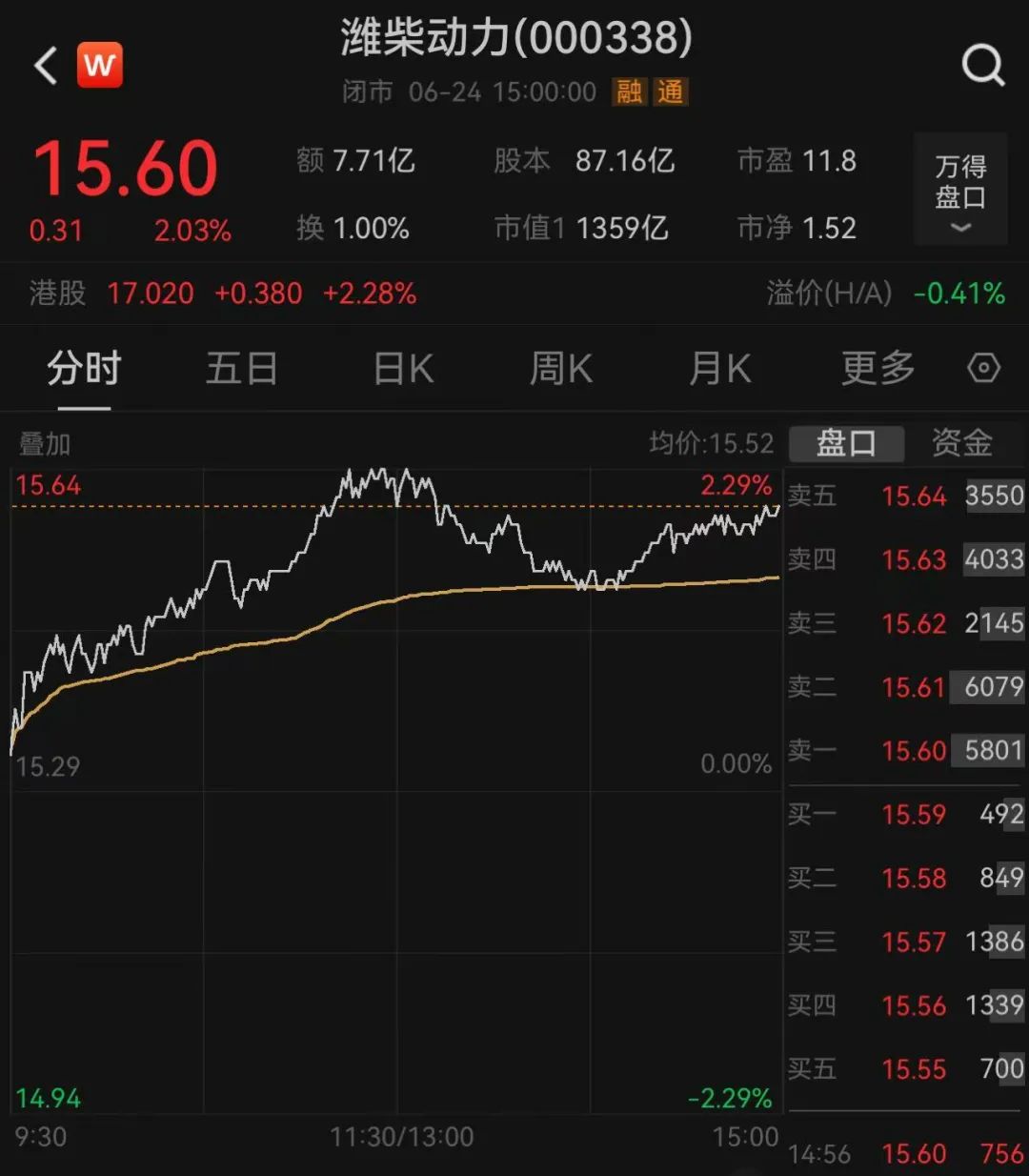Switch to the 五日 chart tab

pos(242,369)
